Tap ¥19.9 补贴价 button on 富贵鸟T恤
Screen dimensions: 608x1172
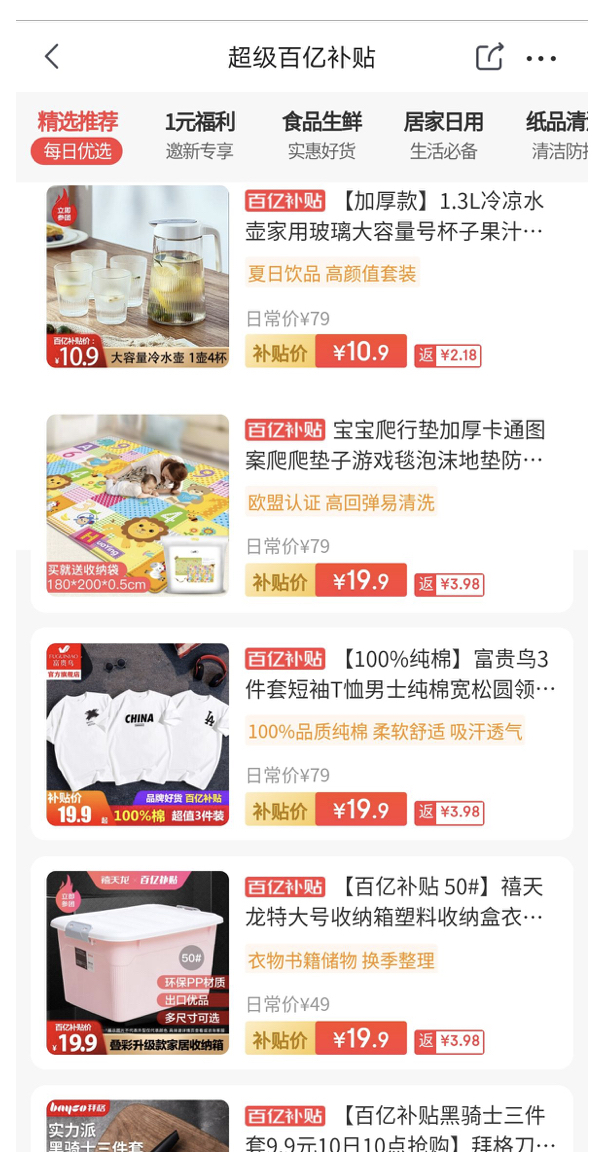tap(326, 810)
